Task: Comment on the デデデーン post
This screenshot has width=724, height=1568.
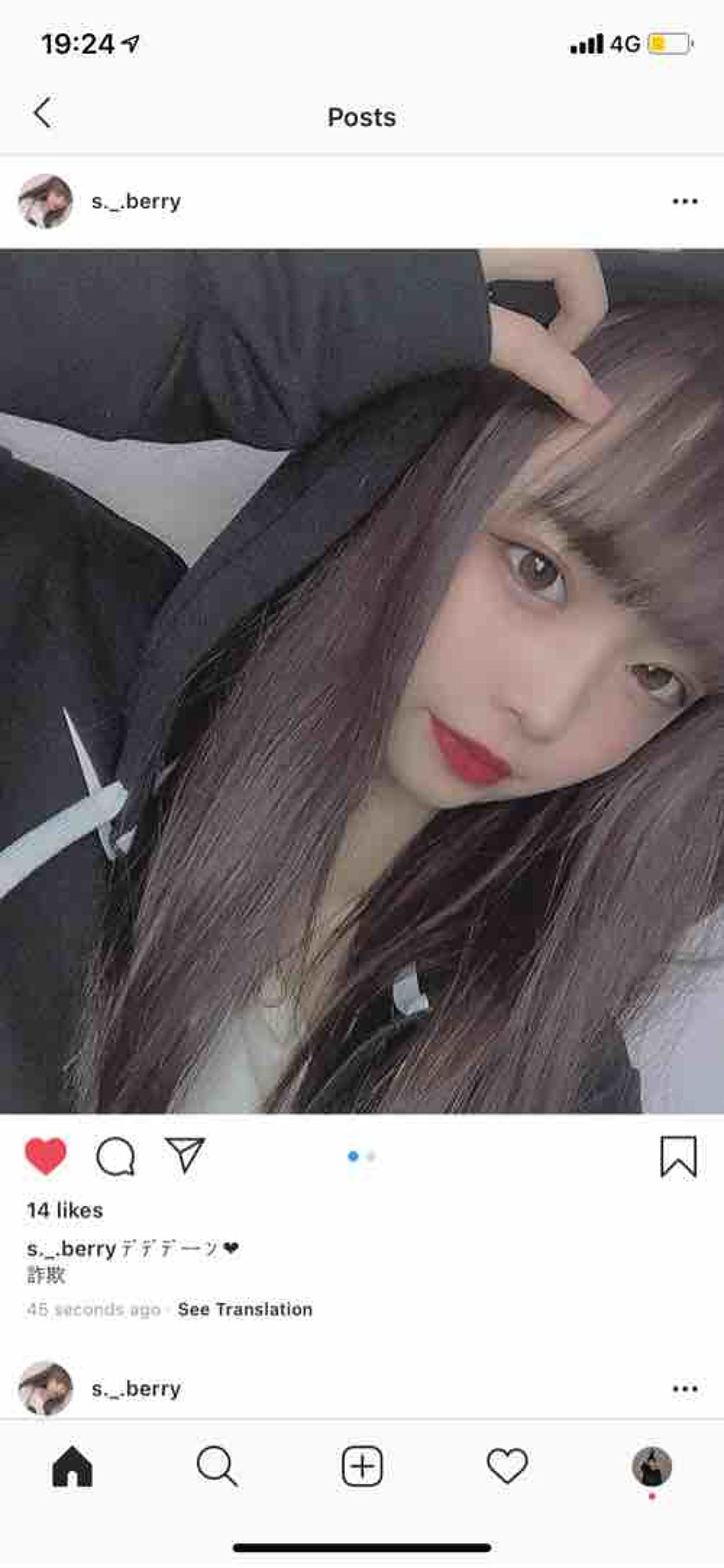Action: (115, 1157)
